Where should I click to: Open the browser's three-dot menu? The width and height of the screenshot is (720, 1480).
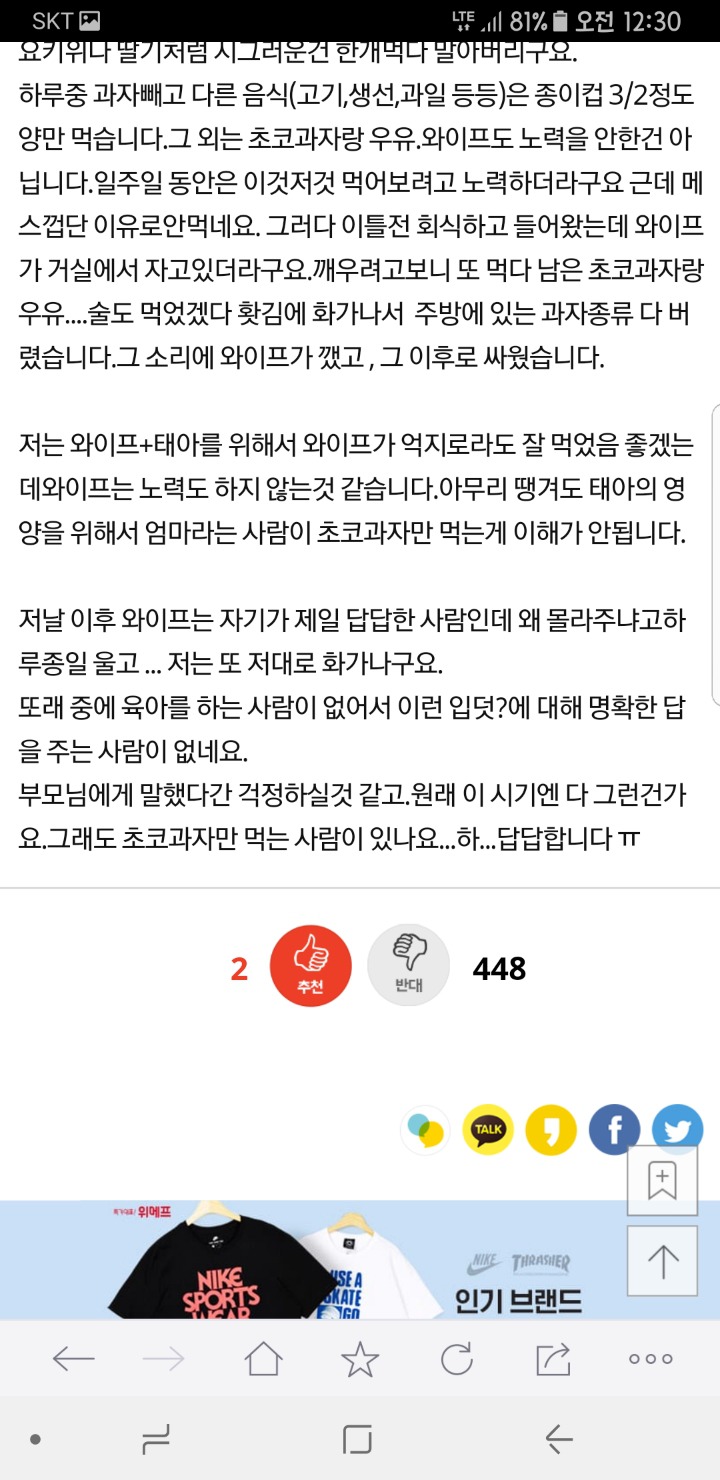[x=650, y=1358]
